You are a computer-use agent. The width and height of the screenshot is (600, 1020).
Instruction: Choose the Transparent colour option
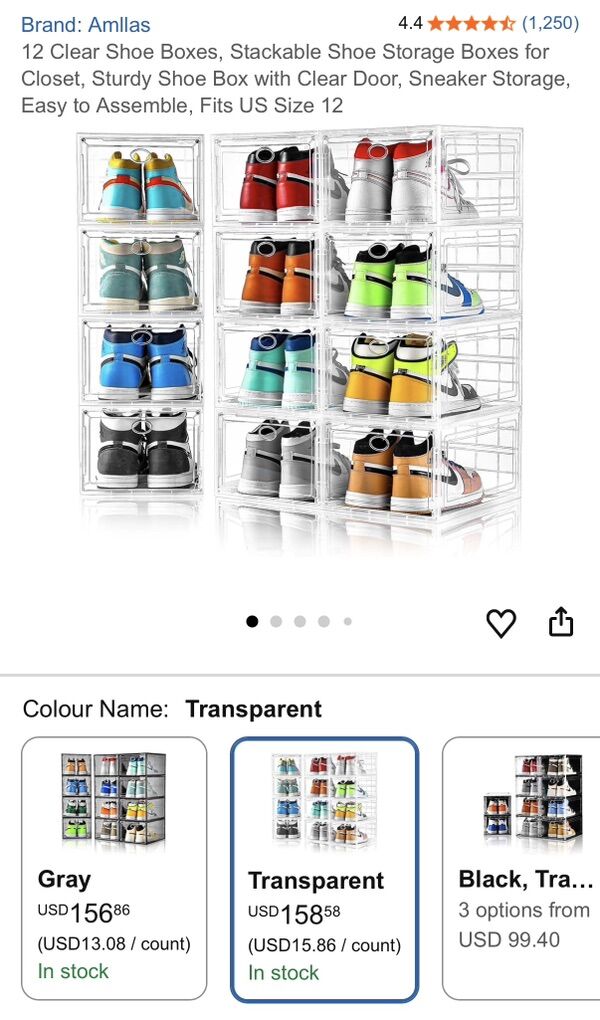[x=324, y=868]
